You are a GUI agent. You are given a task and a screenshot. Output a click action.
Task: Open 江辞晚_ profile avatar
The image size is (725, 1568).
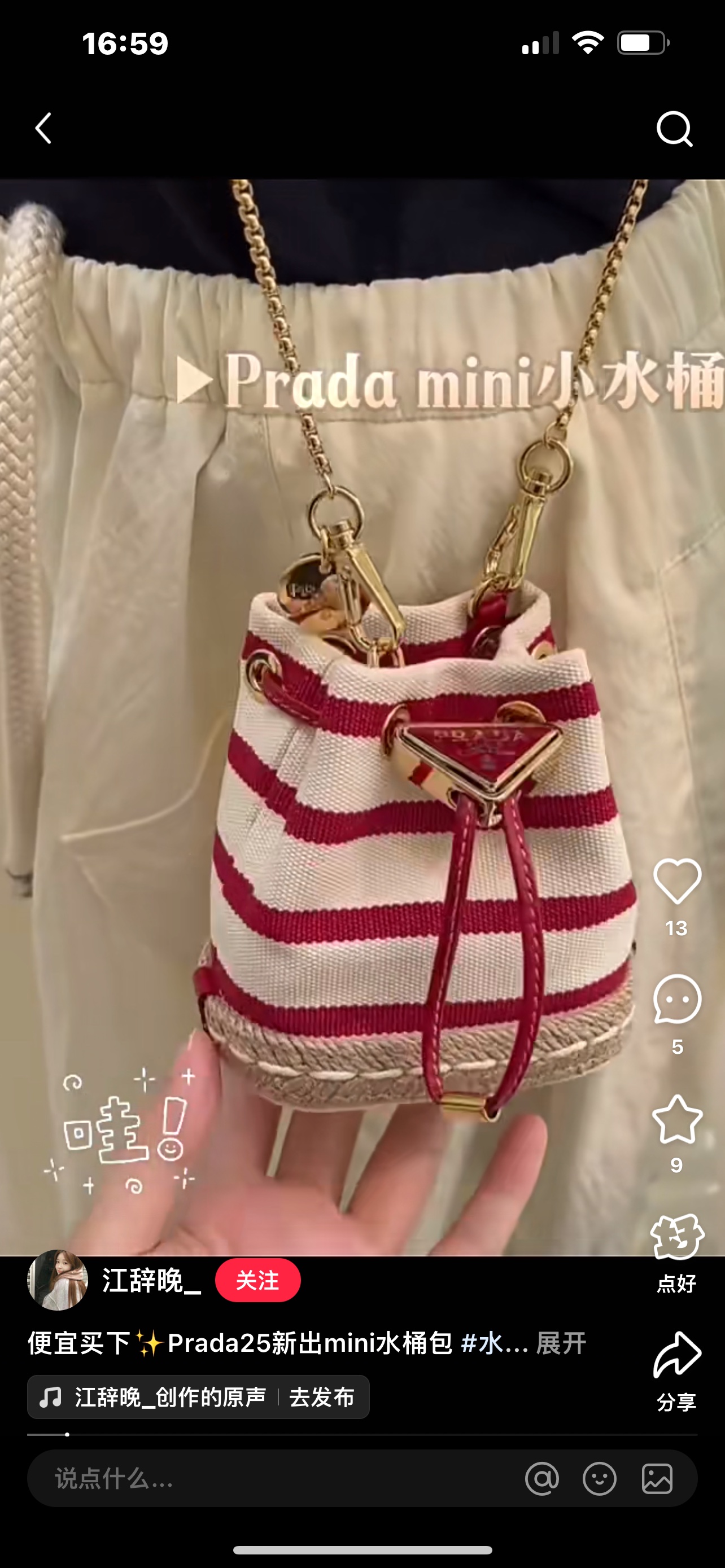coord(58,1280)
